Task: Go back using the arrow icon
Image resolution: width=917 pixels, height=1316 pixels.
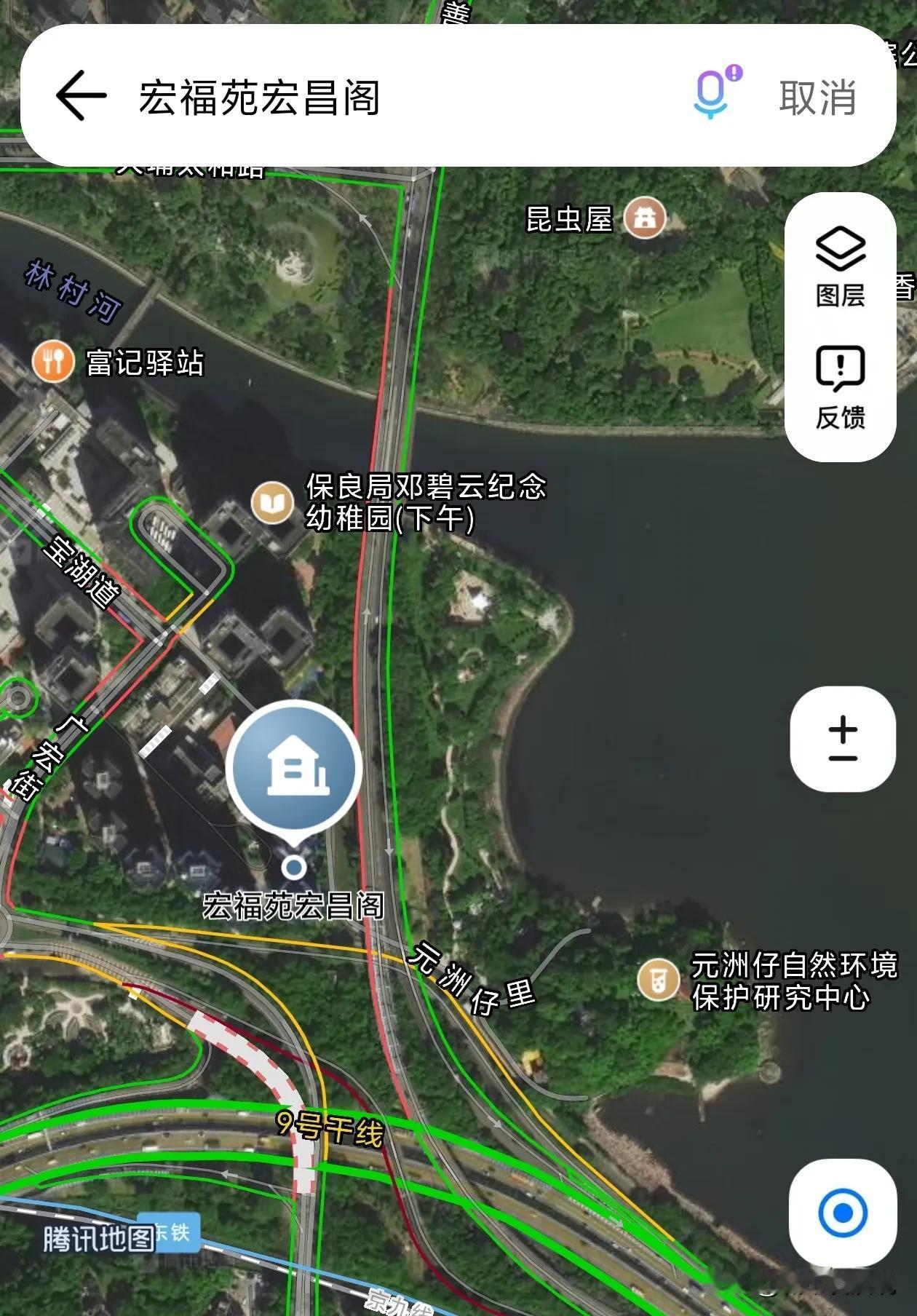Action: click(x=82, y=95)
